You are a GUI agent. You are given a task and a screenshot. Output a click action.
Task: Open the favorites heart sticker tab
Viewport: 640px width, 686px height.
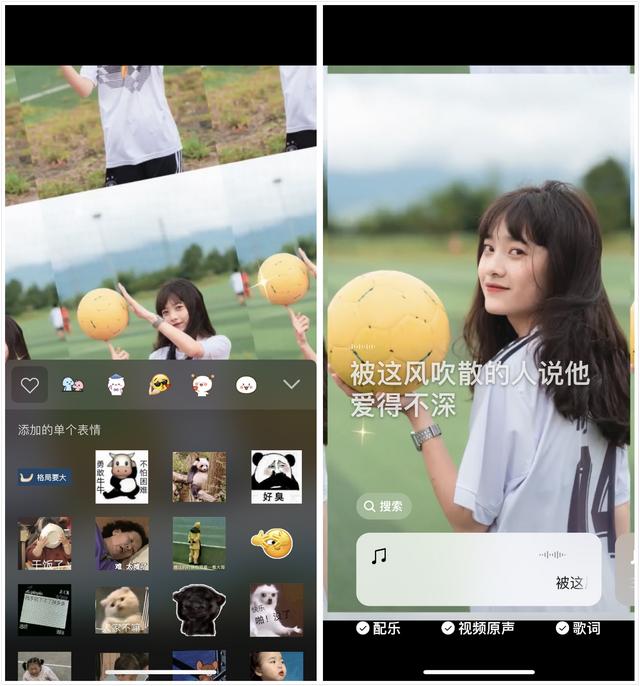[x=30, y=384]
